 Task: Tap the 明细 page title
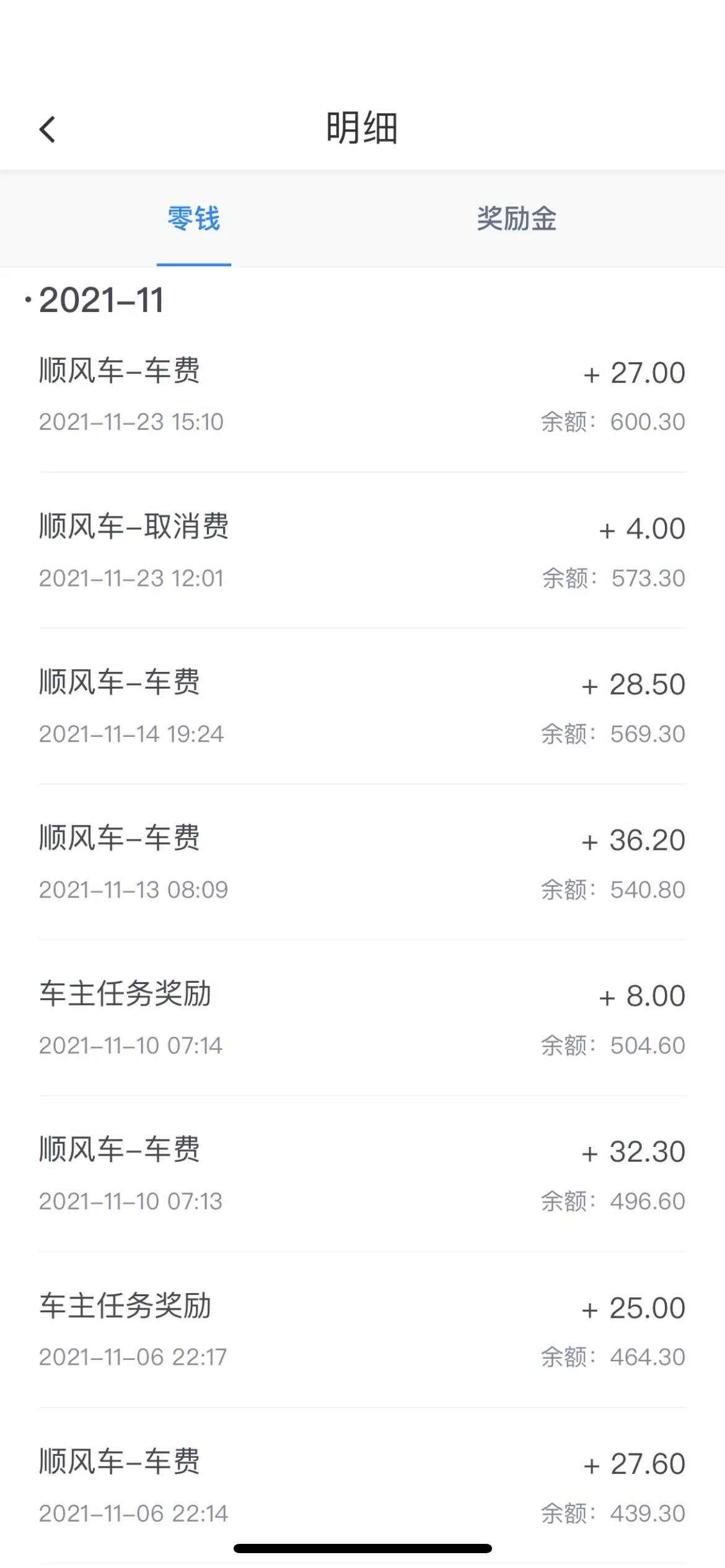[x=362, y=128]
